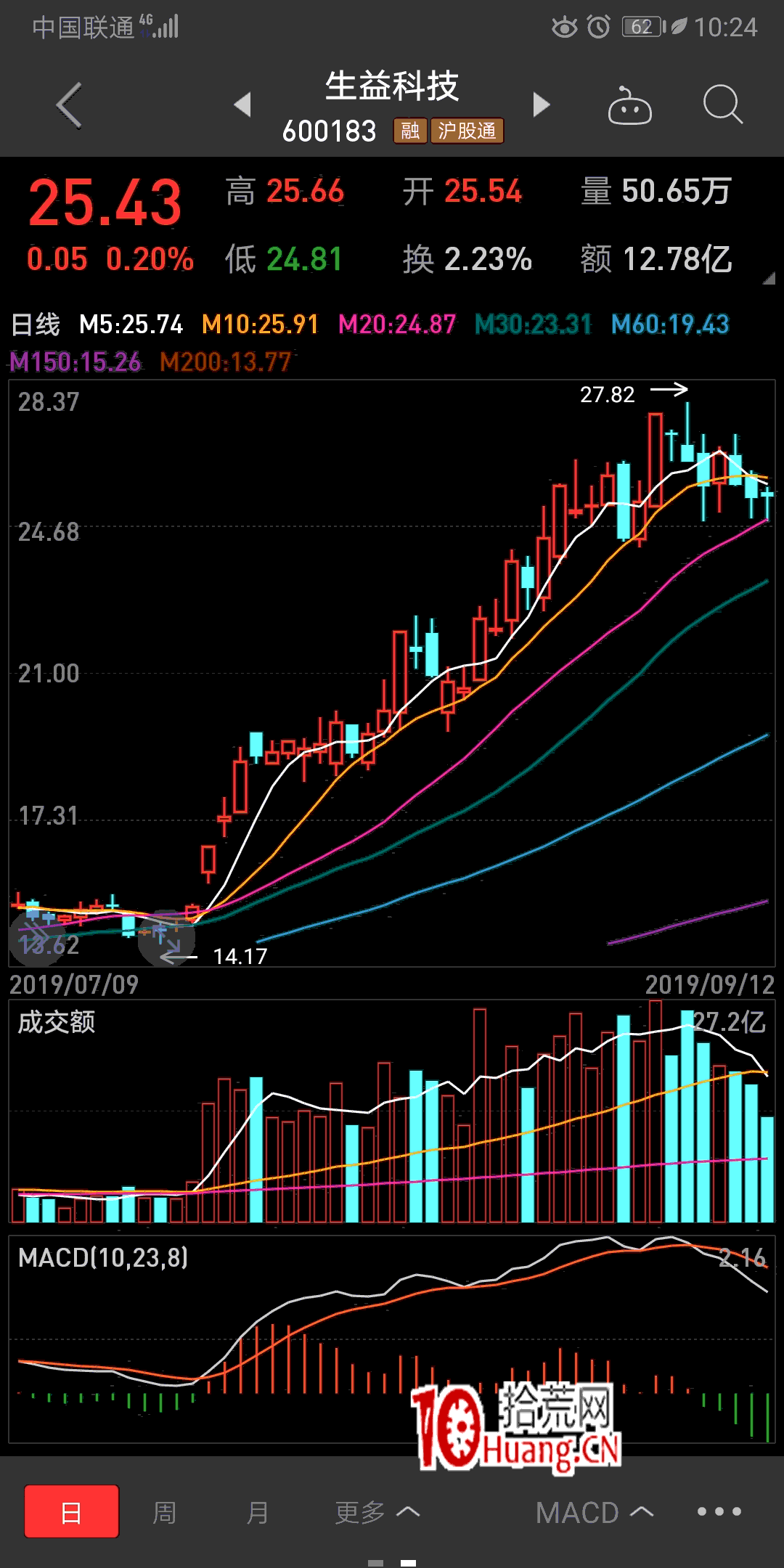Go back using the top-left arrow
This screenshot has width=784, height=1568.
click(69, 106)
